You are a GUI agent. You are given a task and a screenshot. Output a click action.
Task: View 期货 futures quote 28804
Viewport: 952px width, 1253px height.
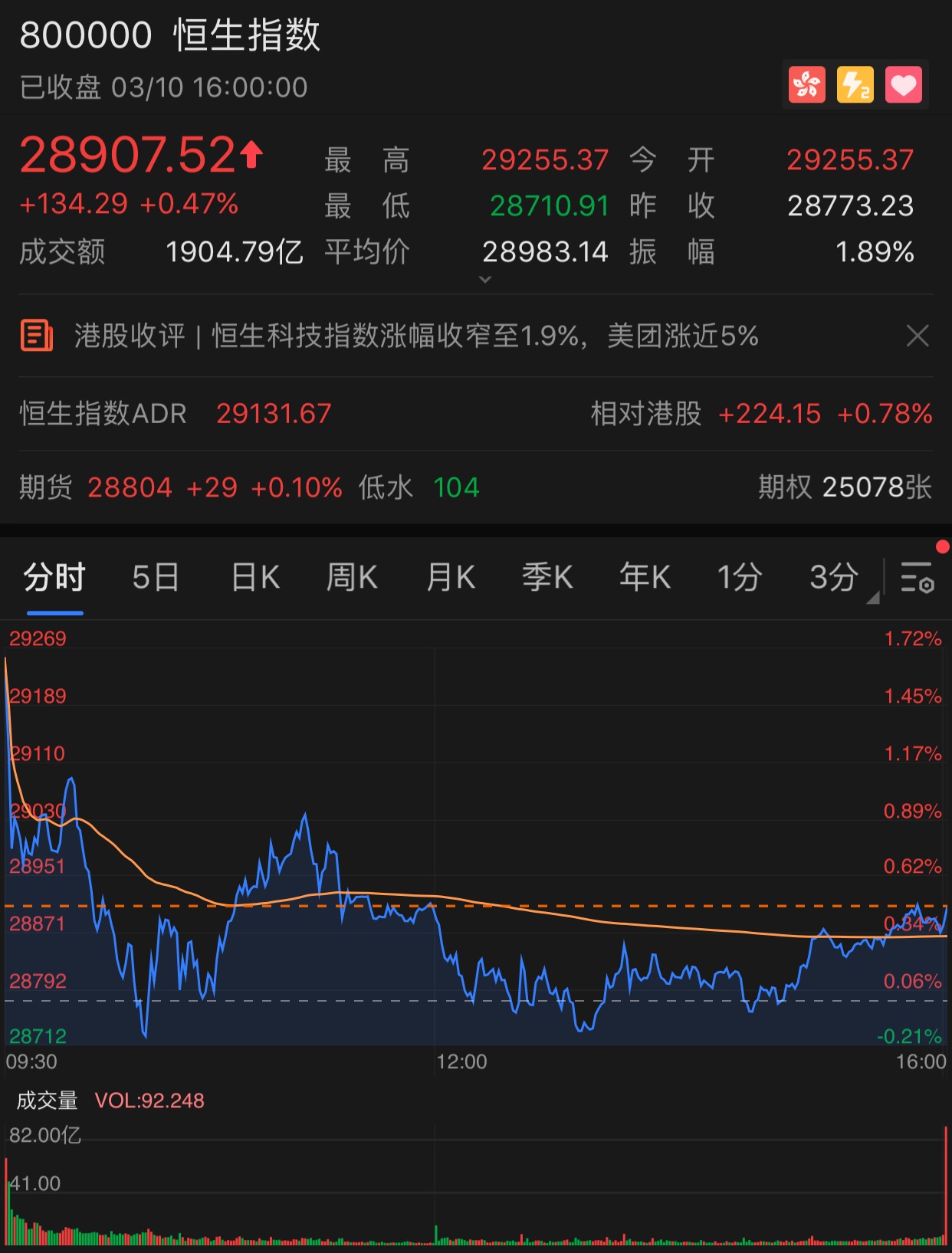tap(130, 487)
